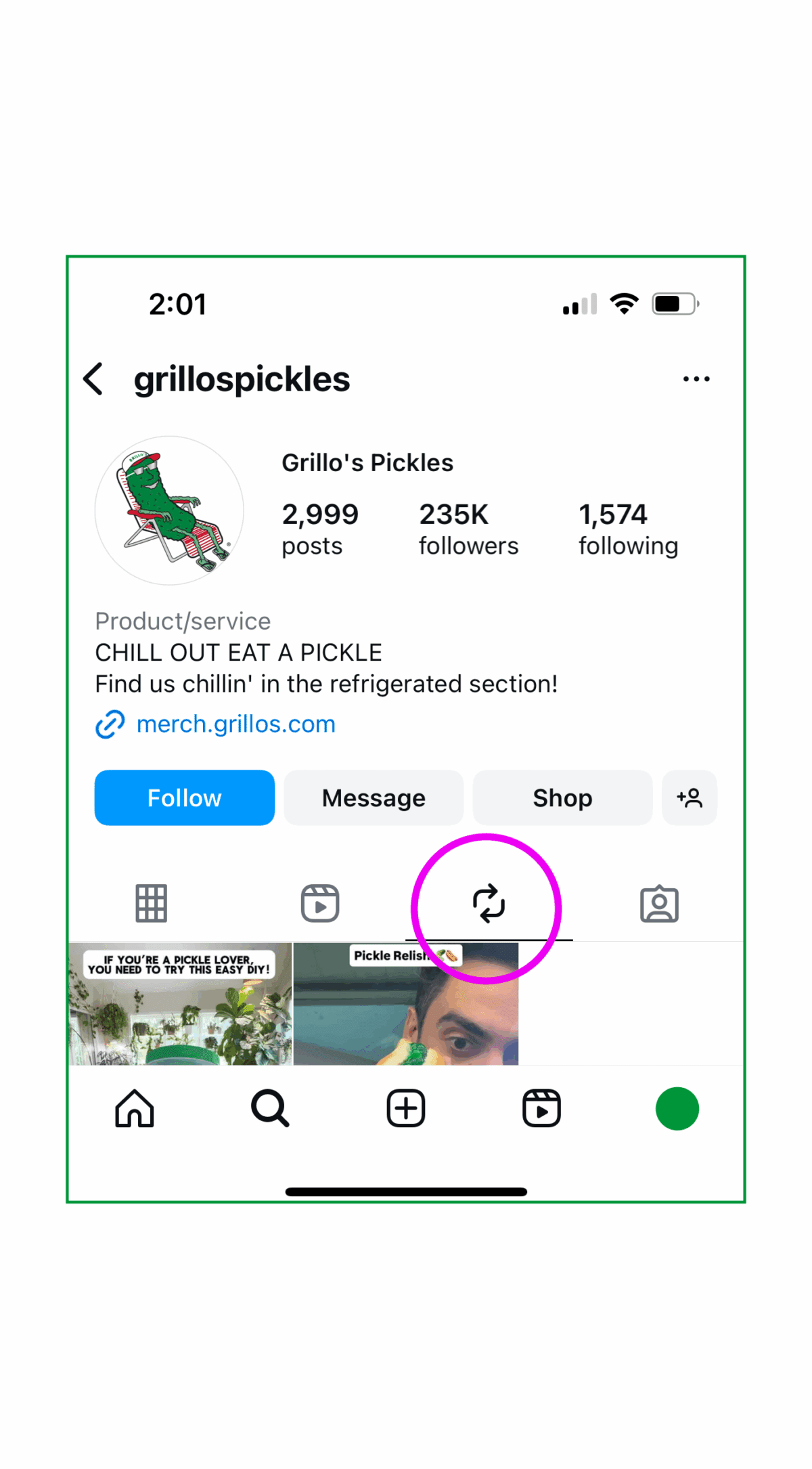This screenshot has height=1469, width=812.
Task: View the 235K followers list
Action: (468, 529)
